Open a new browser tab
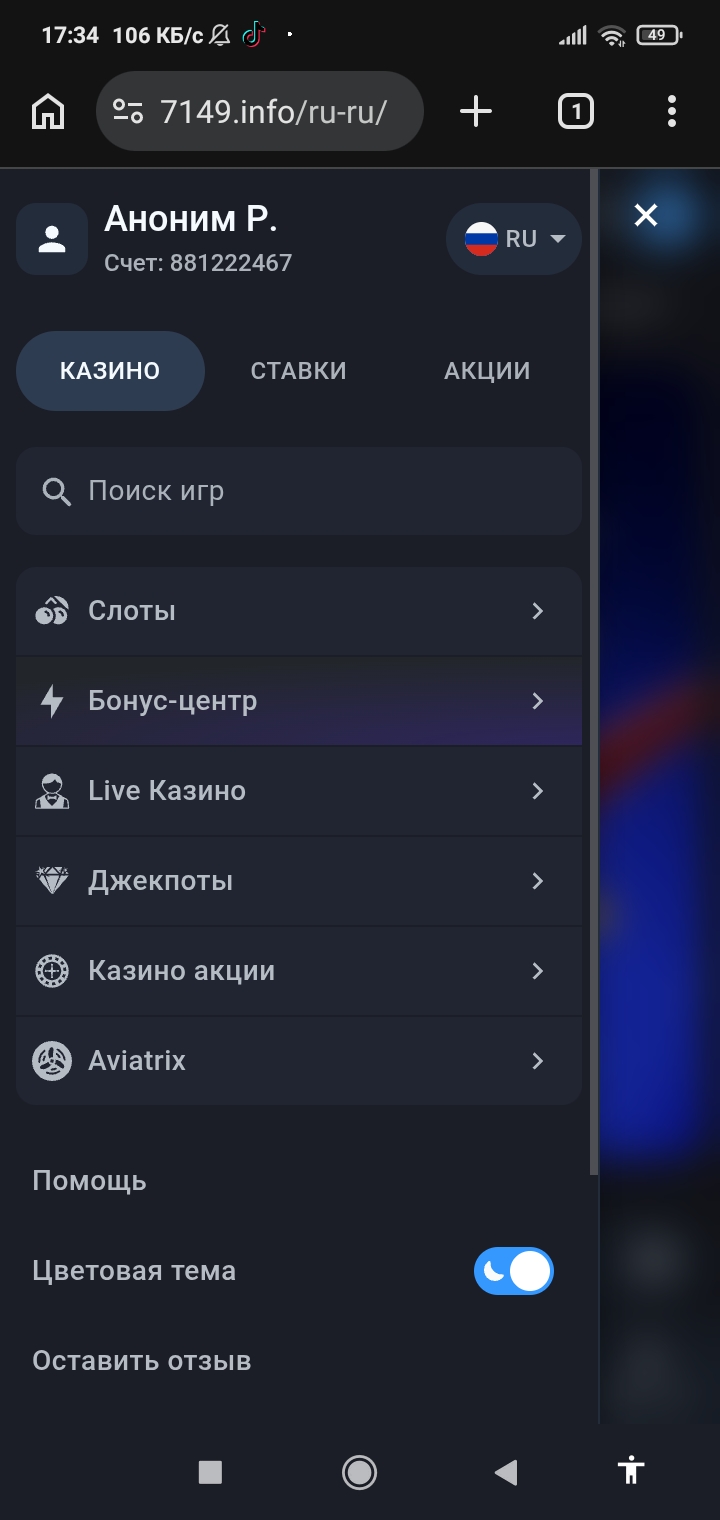720x1520 pixels. point(476,111)
